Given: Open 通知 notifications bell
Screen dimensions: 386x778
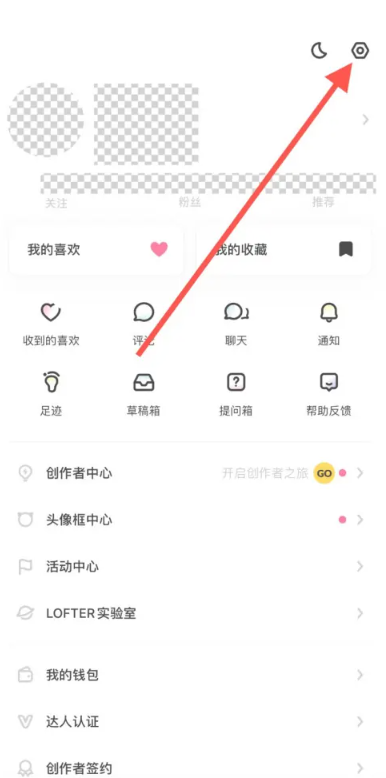Looking at the screenshot, I should click(x=328, y=324).
